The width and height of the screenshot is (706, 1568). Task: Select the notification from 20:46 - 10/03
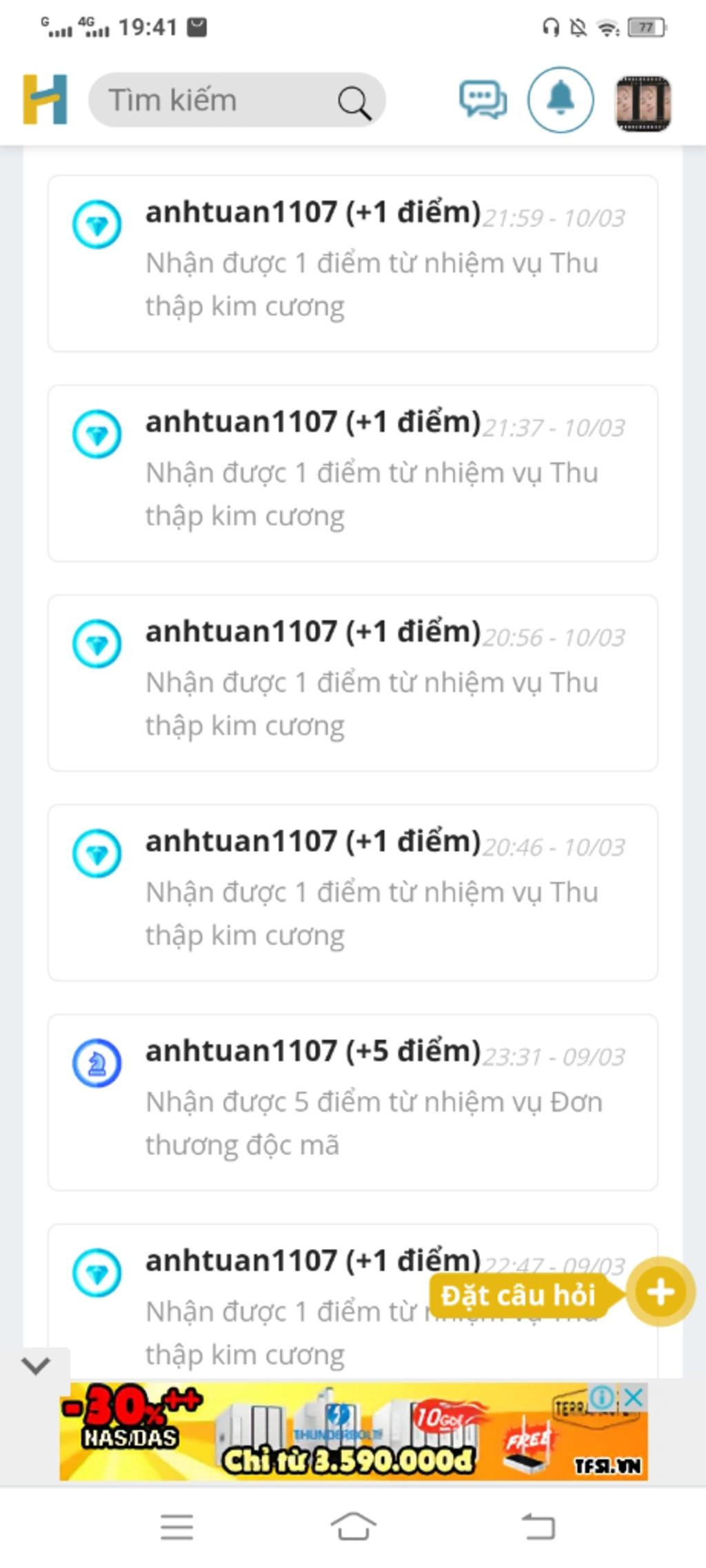click(x=352, y=892)
